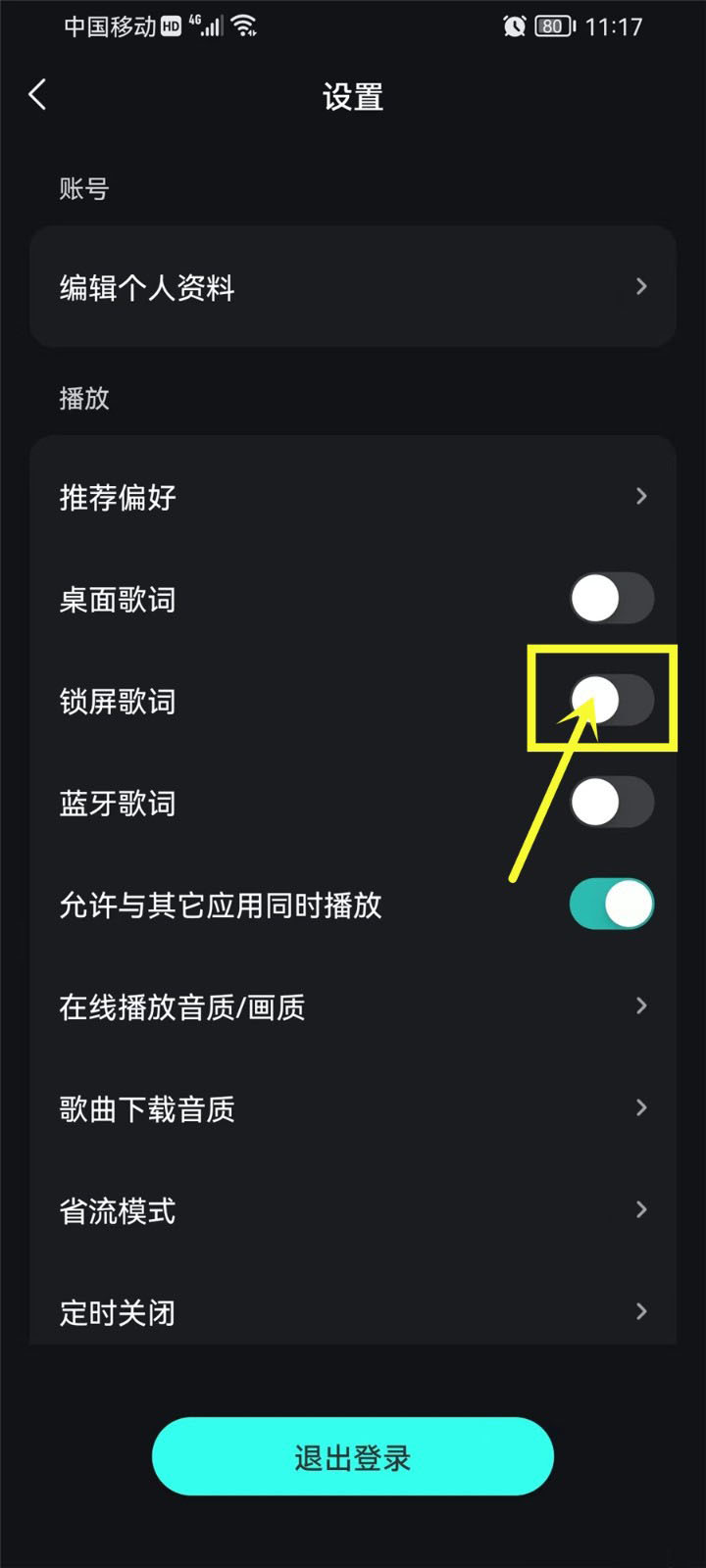Expand the 省流模式 data saver settings

point(353,1209)
